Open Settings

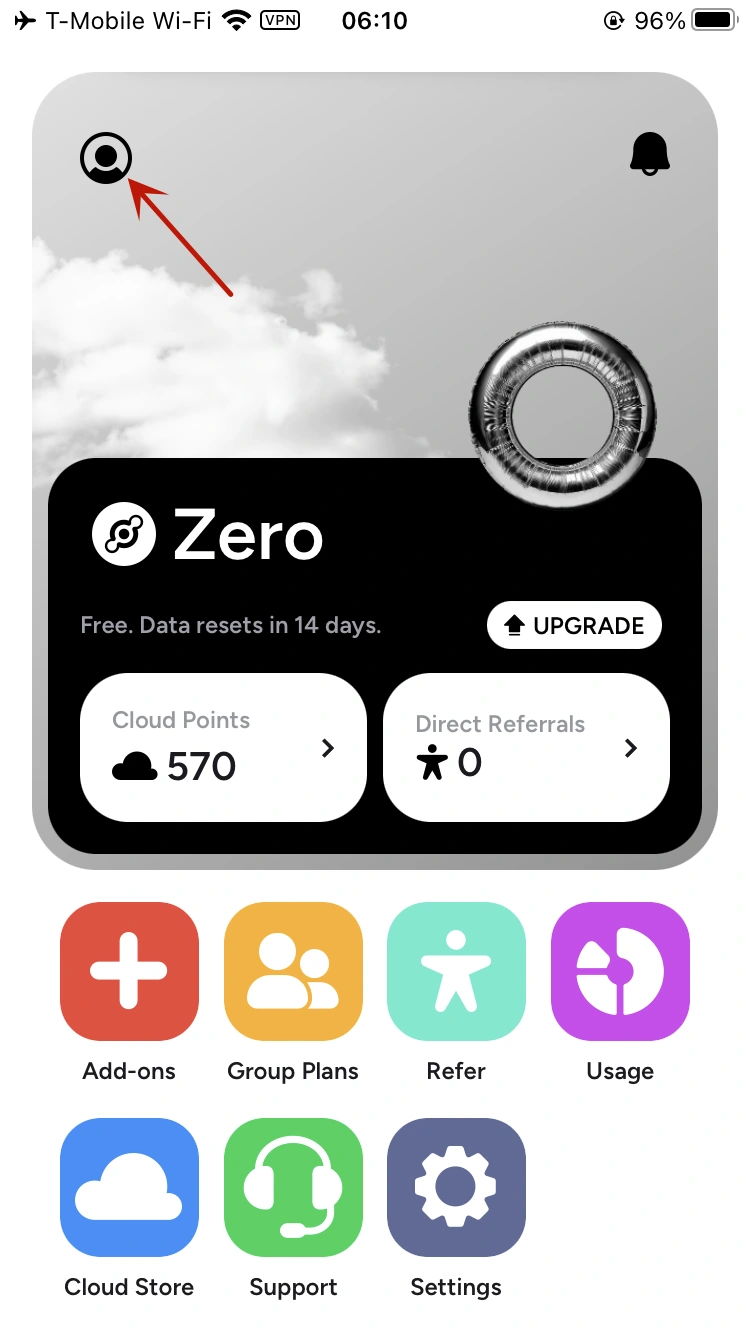point(456,1188)
